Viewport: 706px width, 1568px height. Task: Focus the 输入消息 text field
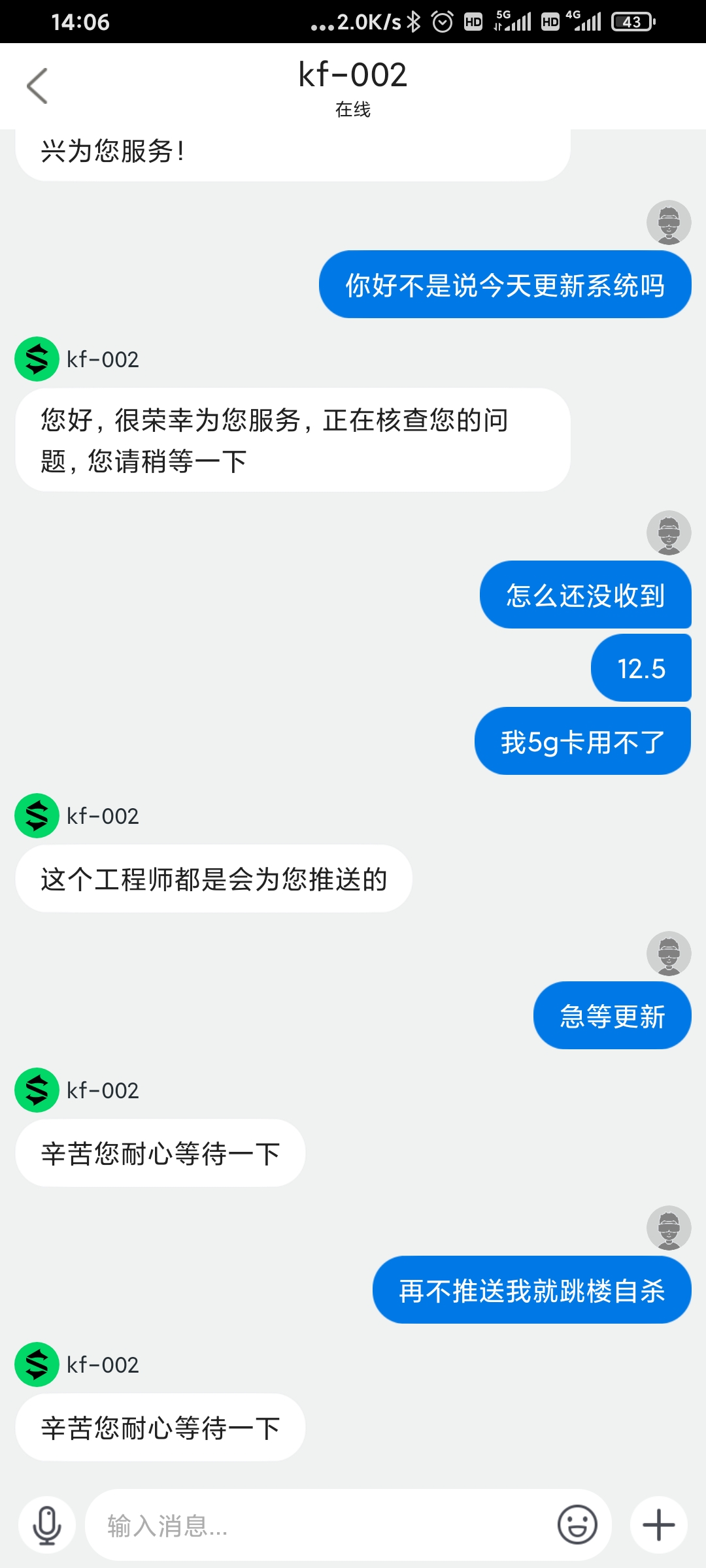pyautogui.click(x=320, y=1526)
